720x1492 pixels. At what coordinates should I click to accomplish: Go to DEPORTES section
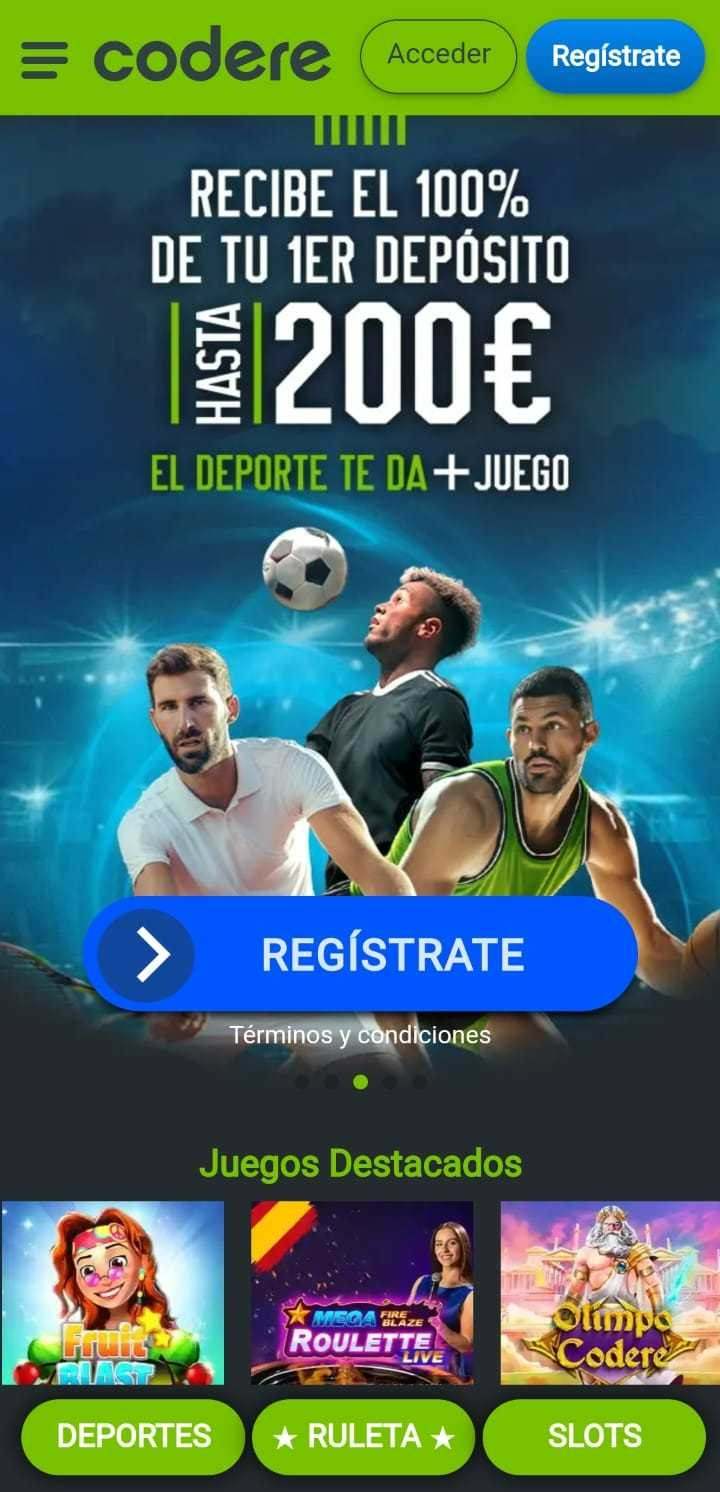[x=133, y=1437]
